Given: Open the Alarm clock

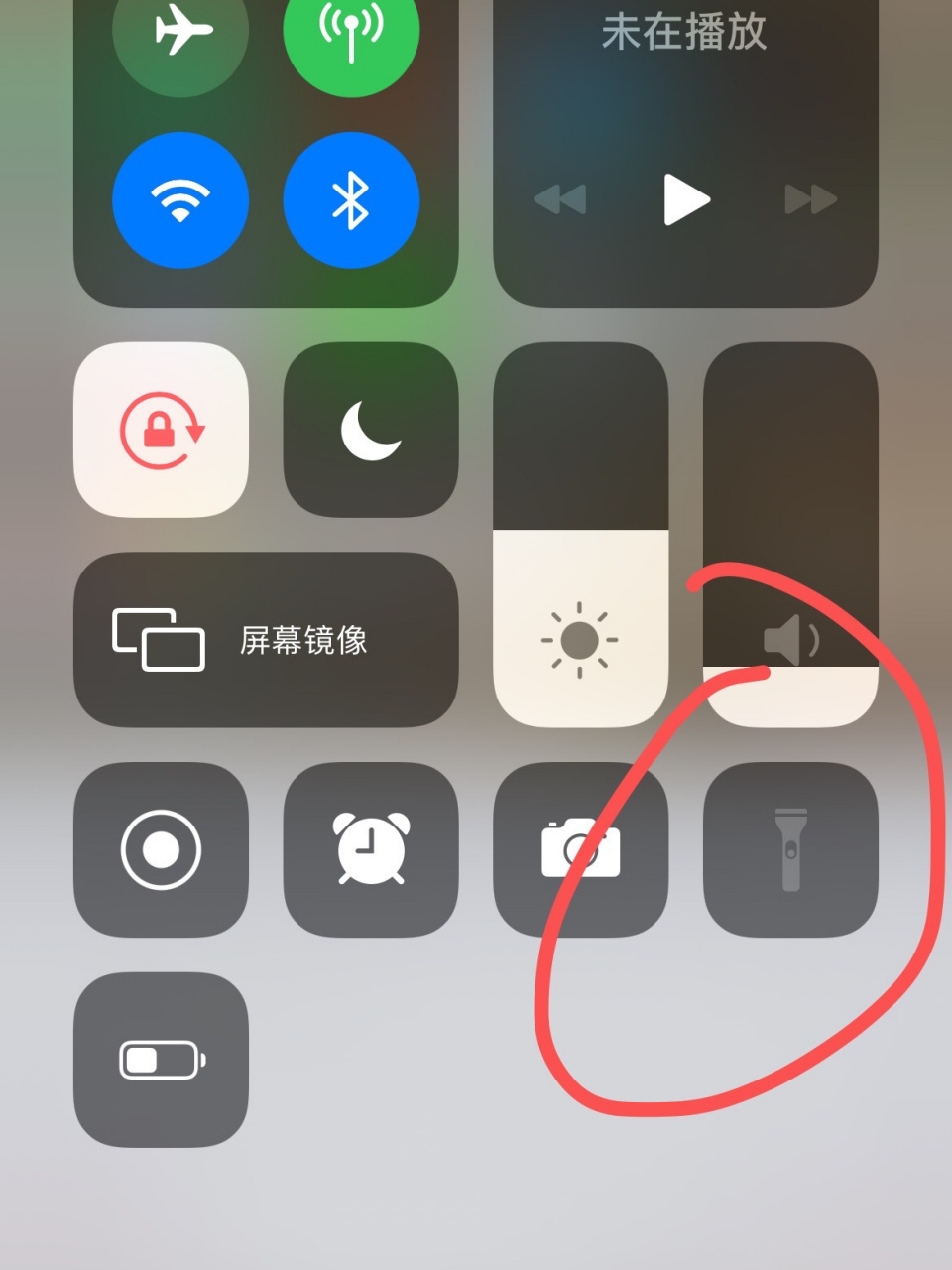Looking at the screenshot, I should [370, 850].
